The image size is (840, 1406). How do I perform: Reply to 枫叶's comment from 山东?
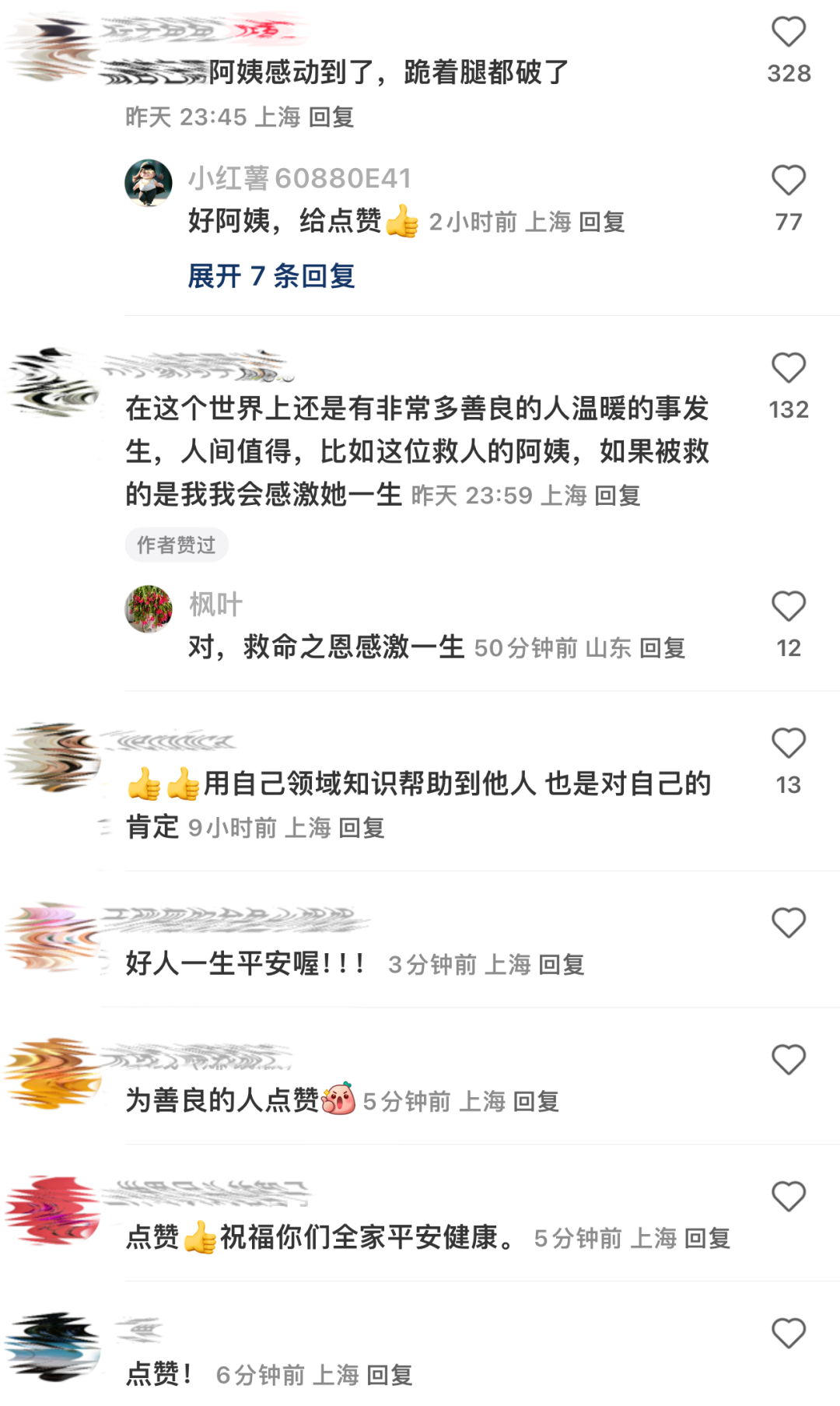click(662, 647)
